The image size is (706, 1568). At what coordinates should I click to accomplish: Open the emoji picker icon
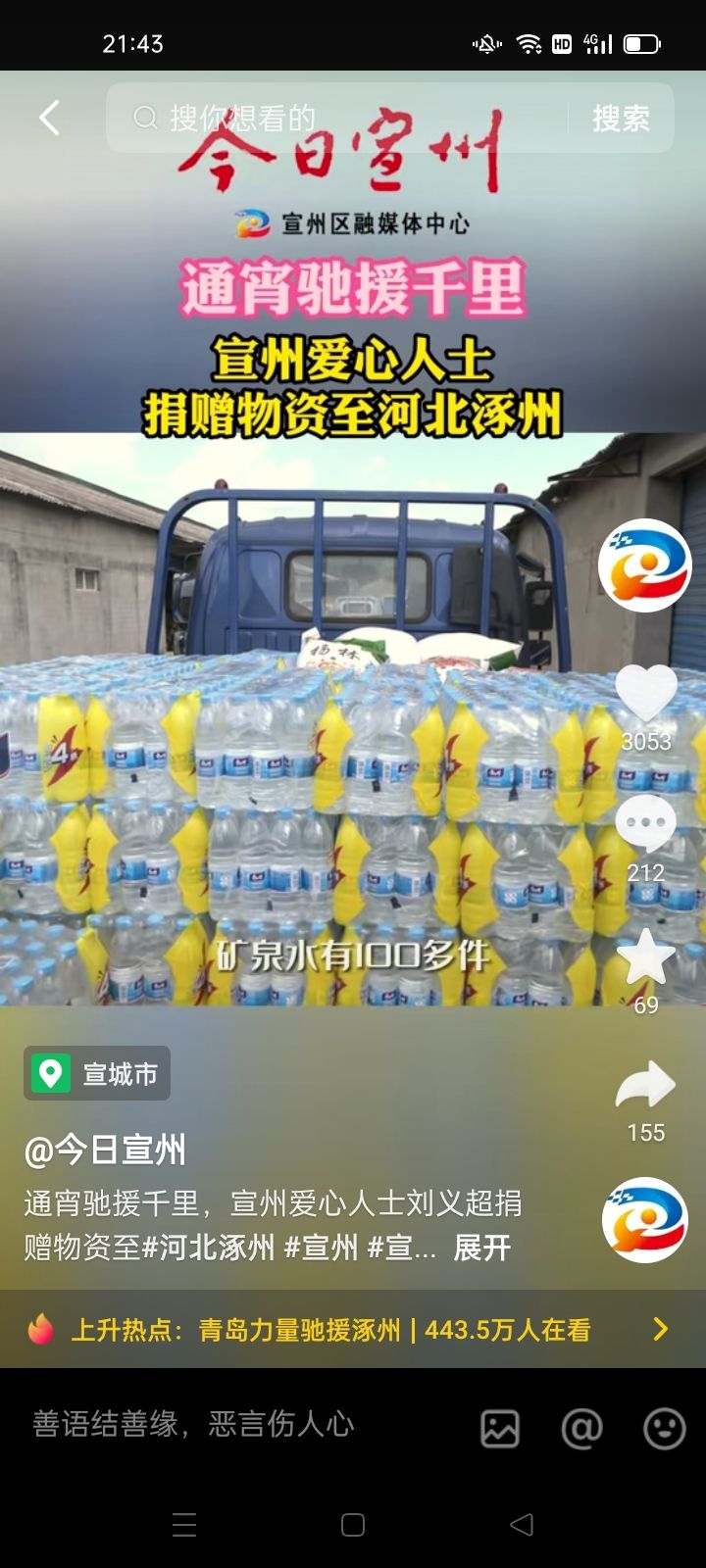coord(664,1428)
